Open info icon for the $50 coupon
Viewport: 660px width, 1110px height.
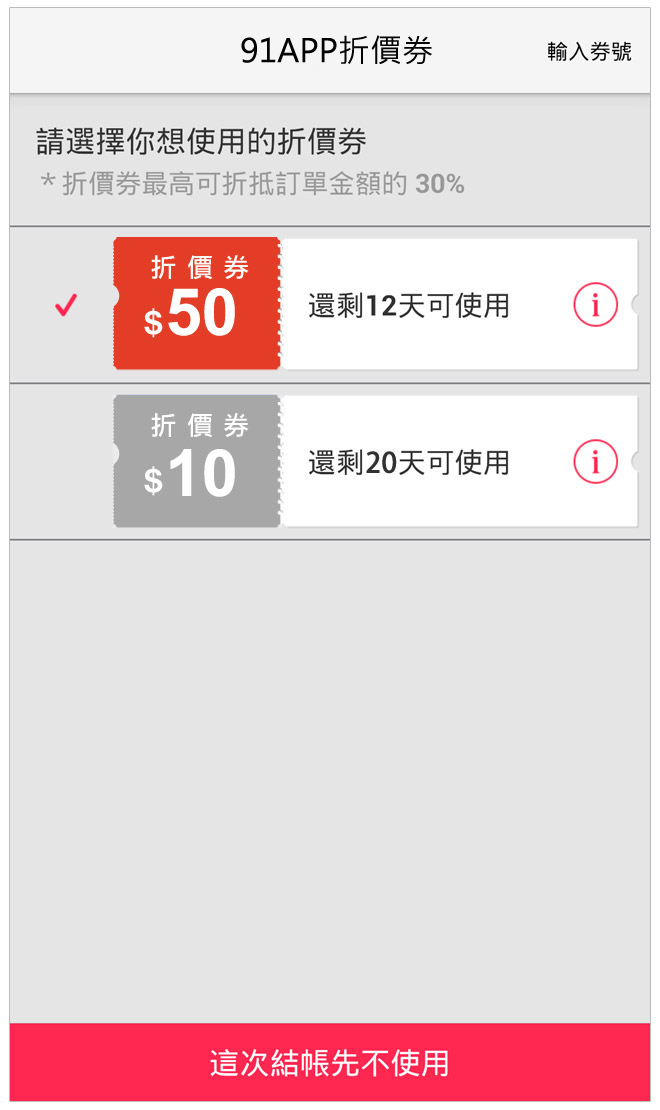[596, 305]
